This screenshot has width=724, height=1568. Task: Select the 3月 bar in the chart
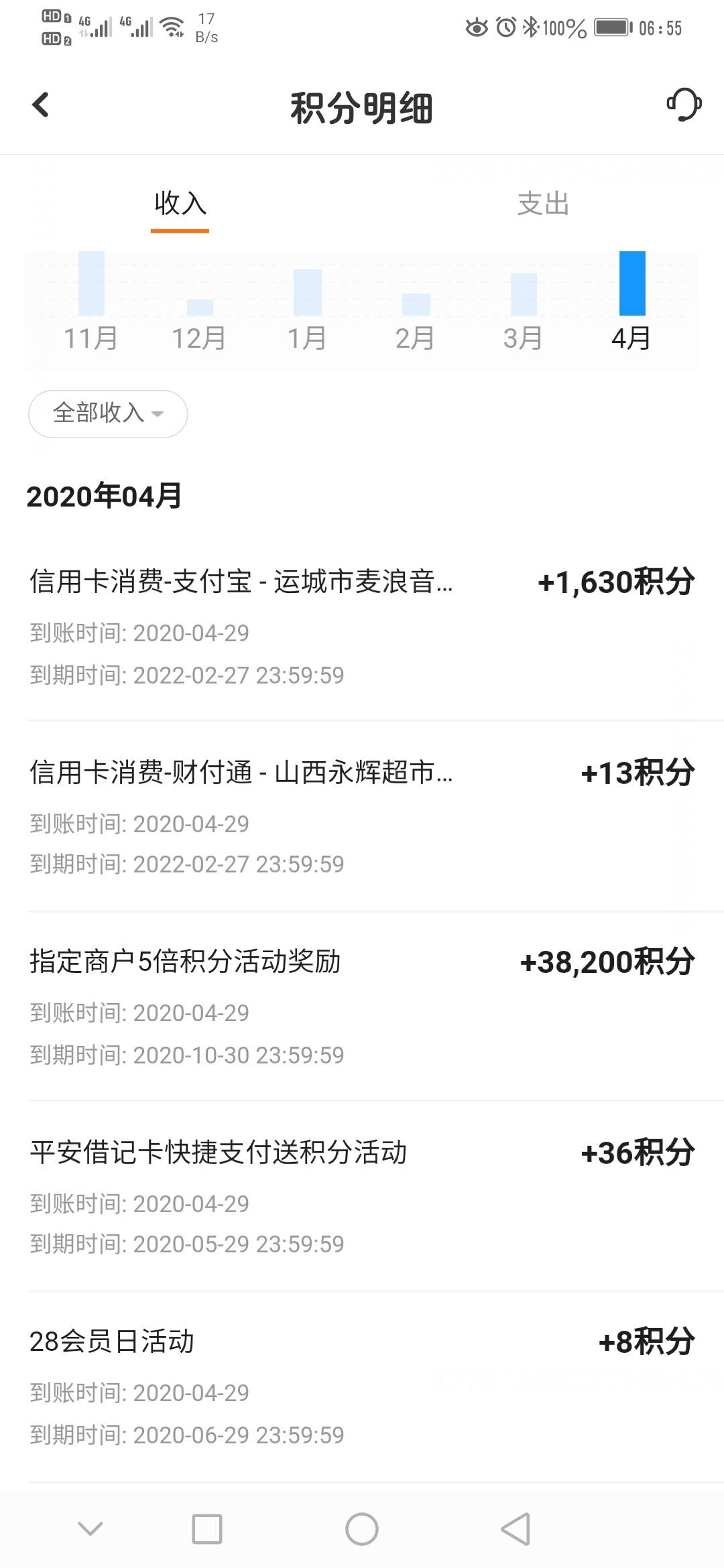tap(524, 294)
